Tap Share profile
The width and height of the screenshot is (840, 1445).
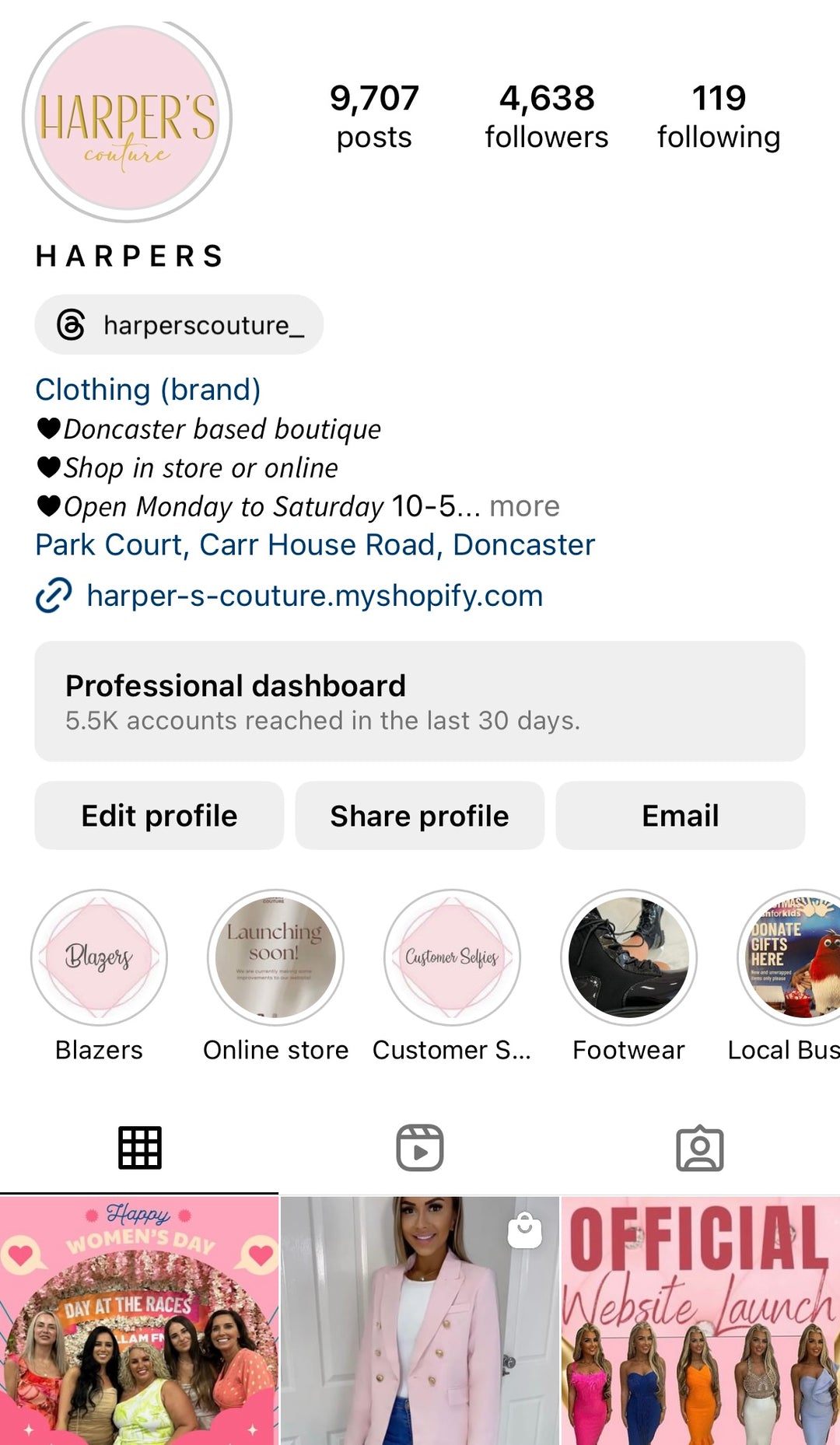pos(419,816)
